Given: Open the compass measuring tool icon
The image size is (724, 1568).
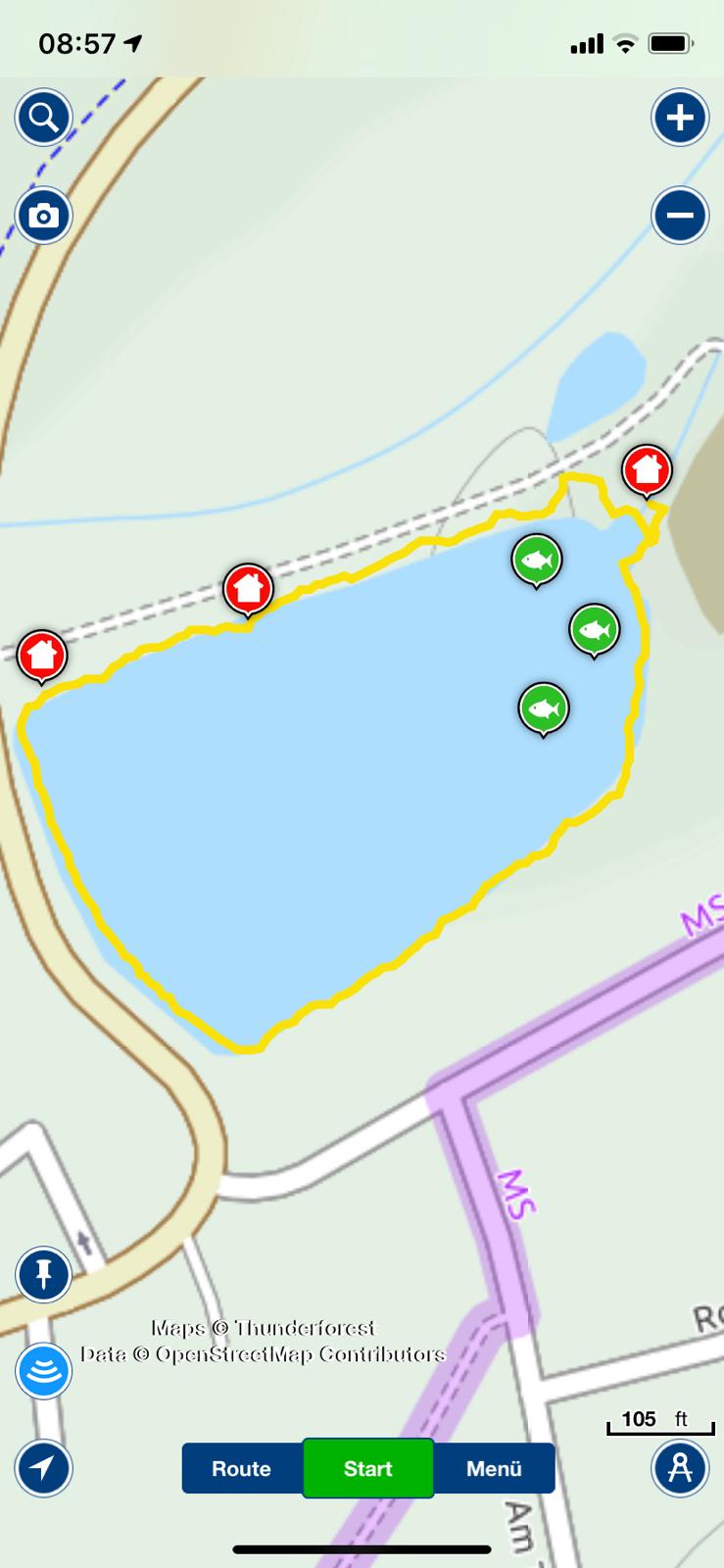Looking at the screenshot, I should tap(680, 1468).
